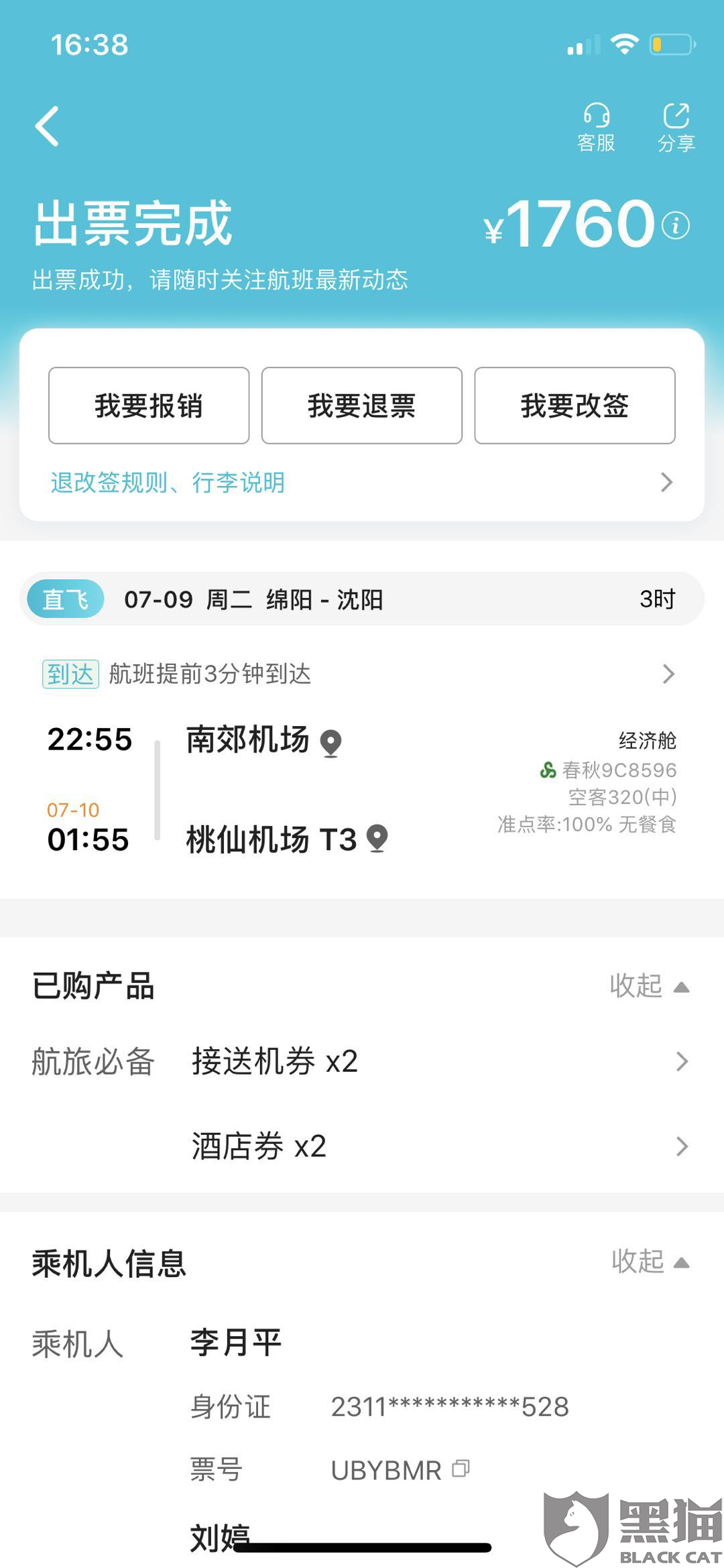Viewport: 724px width, 1568px height.
Task: View flight arrival status details
Action: point(362,674)
